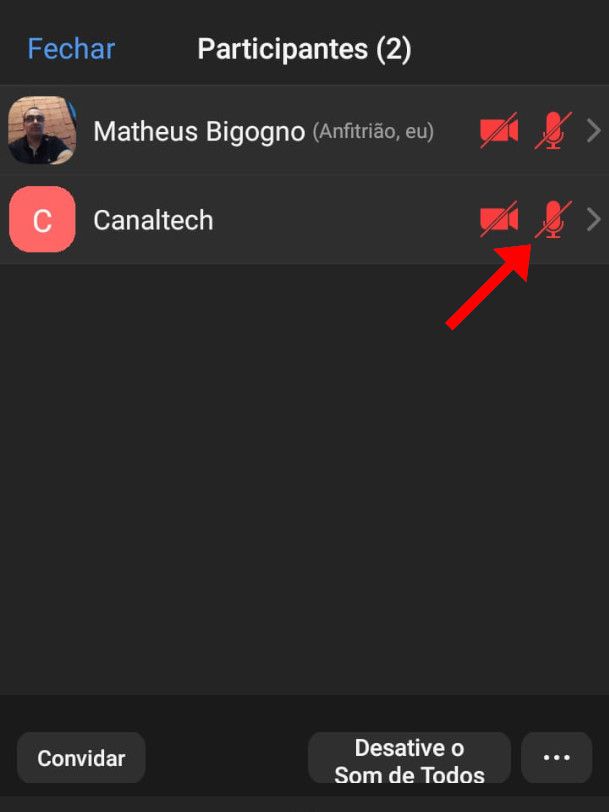Open Canaltech participant options
The image size is (609, 812).
point(594,219)
